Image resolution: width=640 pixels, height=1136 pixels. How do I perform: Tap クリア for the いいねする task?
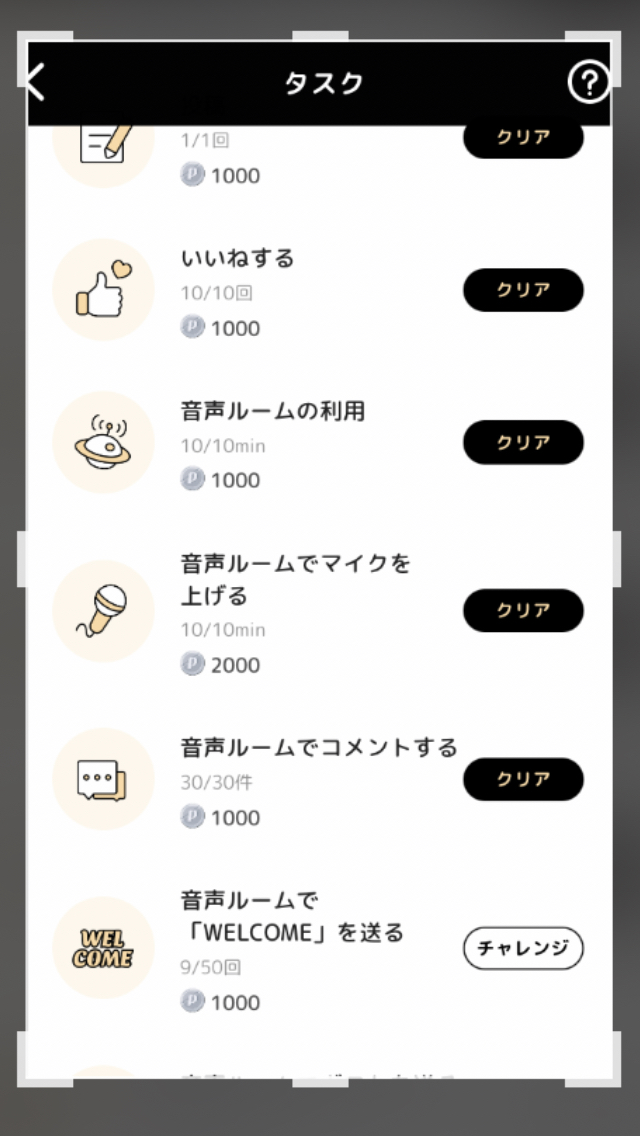[x=523, y=290]
